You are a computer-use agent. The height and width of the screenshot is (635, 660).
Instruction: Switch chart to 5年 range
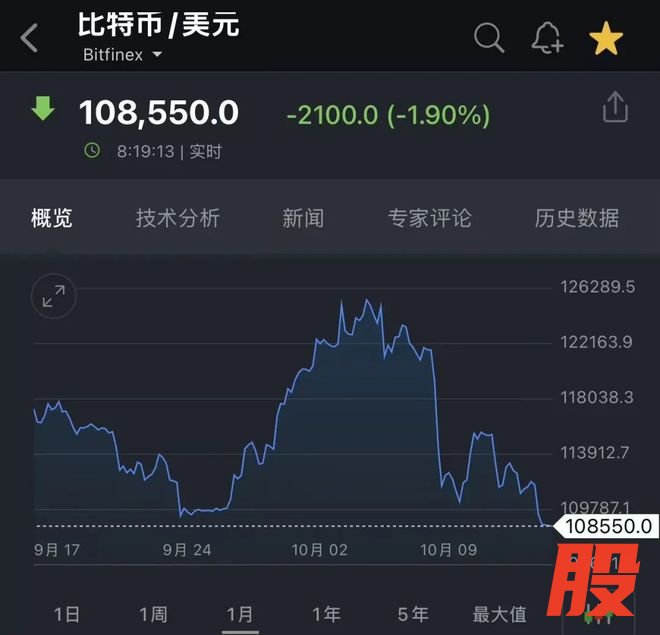(x=412, y=613)
